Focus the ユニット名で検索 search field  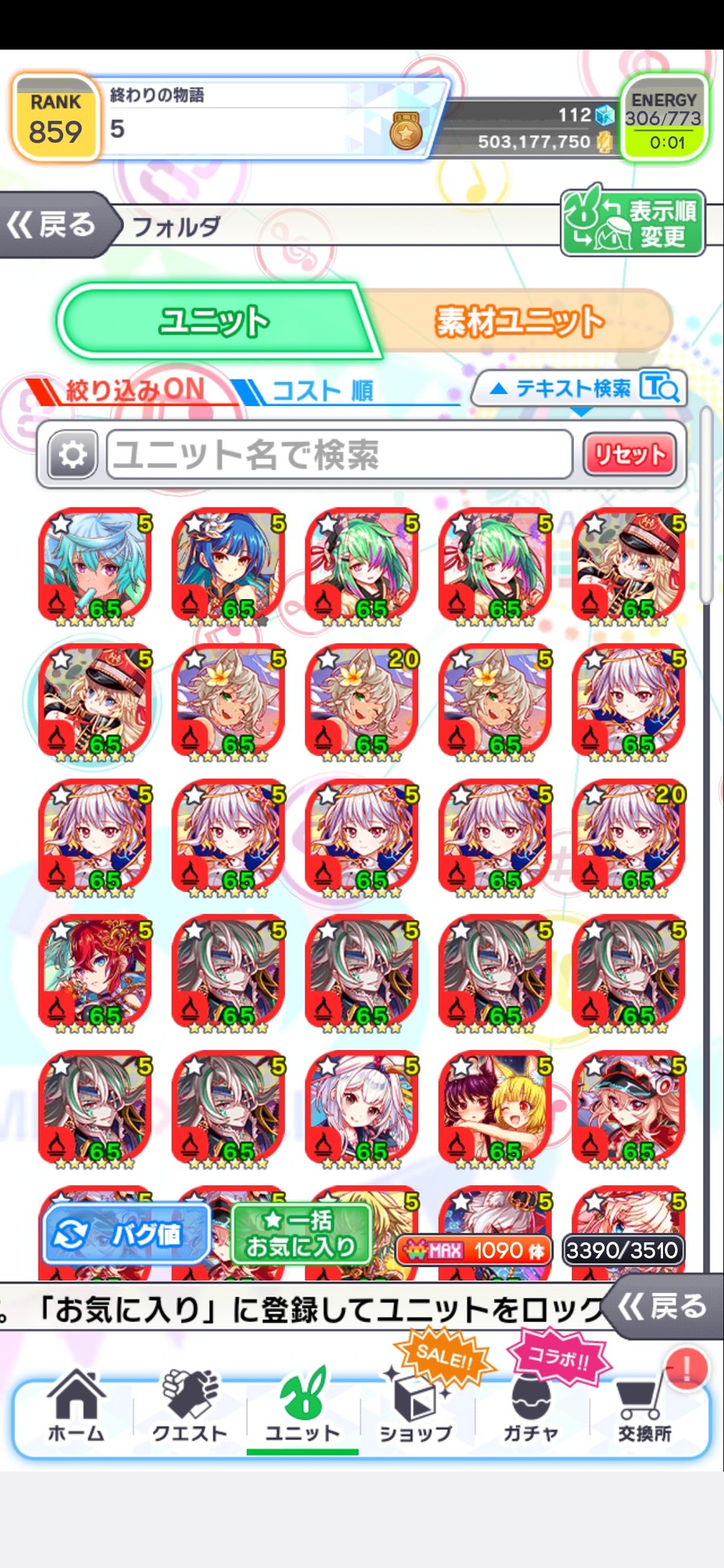click(338, 455)
